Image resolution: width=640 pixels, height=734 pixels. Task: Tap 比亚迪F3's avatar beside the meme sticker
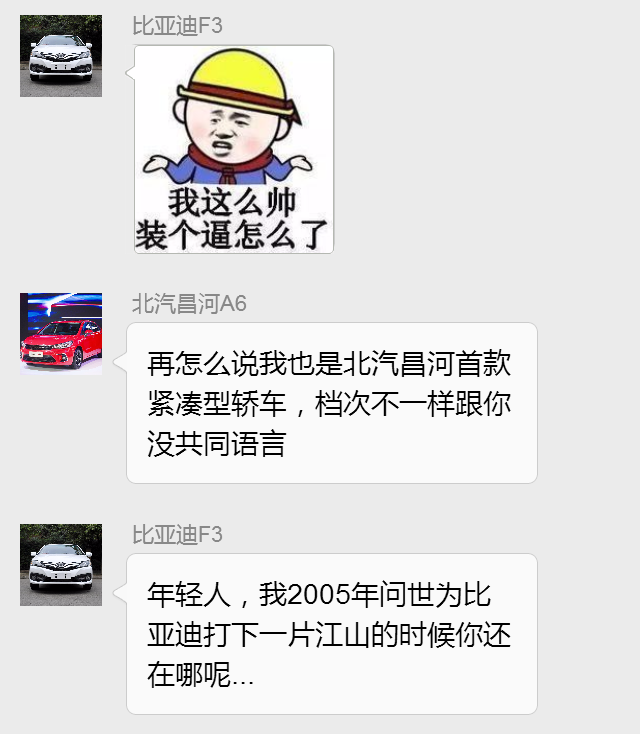click(x=61, y=56)
